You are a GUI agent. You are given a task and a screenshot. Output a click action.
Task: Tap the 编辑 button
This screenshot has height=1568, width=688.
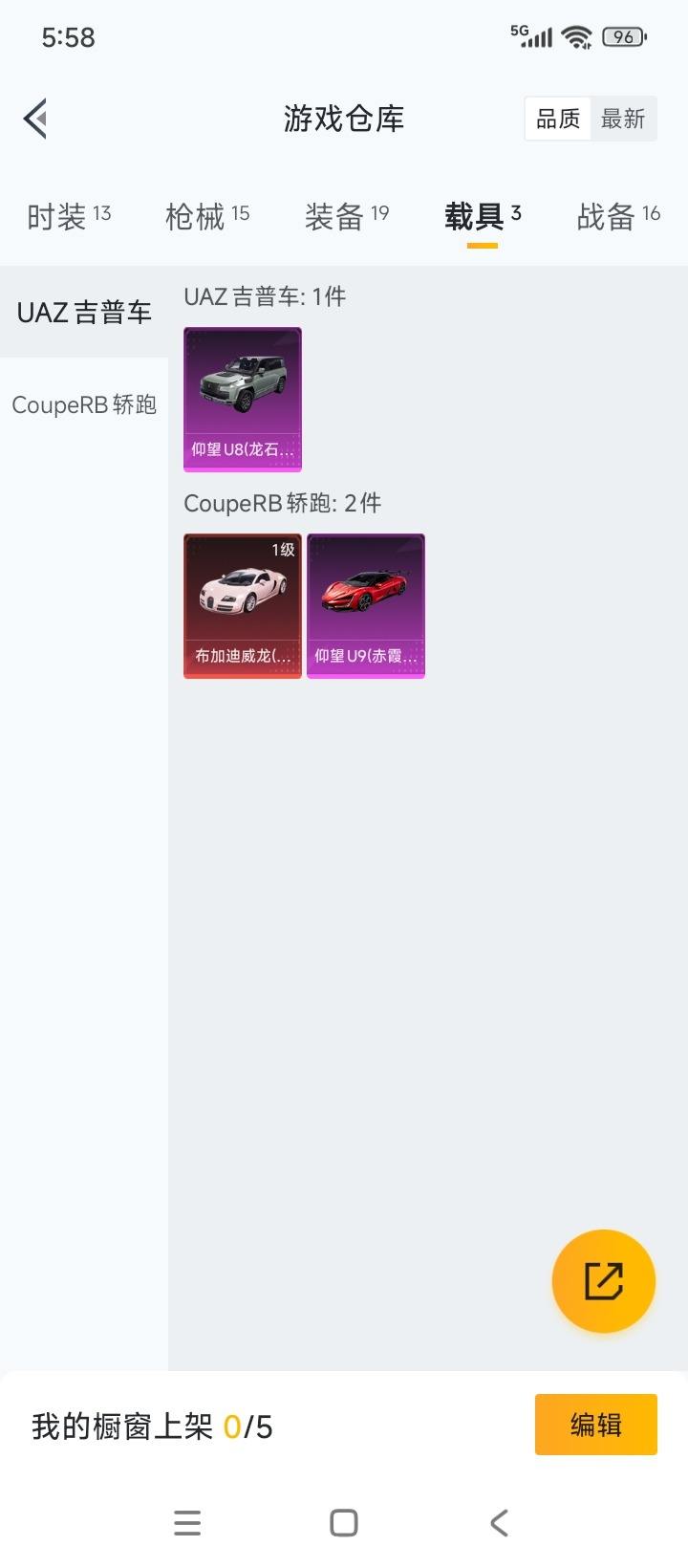tap(595, 1425)
